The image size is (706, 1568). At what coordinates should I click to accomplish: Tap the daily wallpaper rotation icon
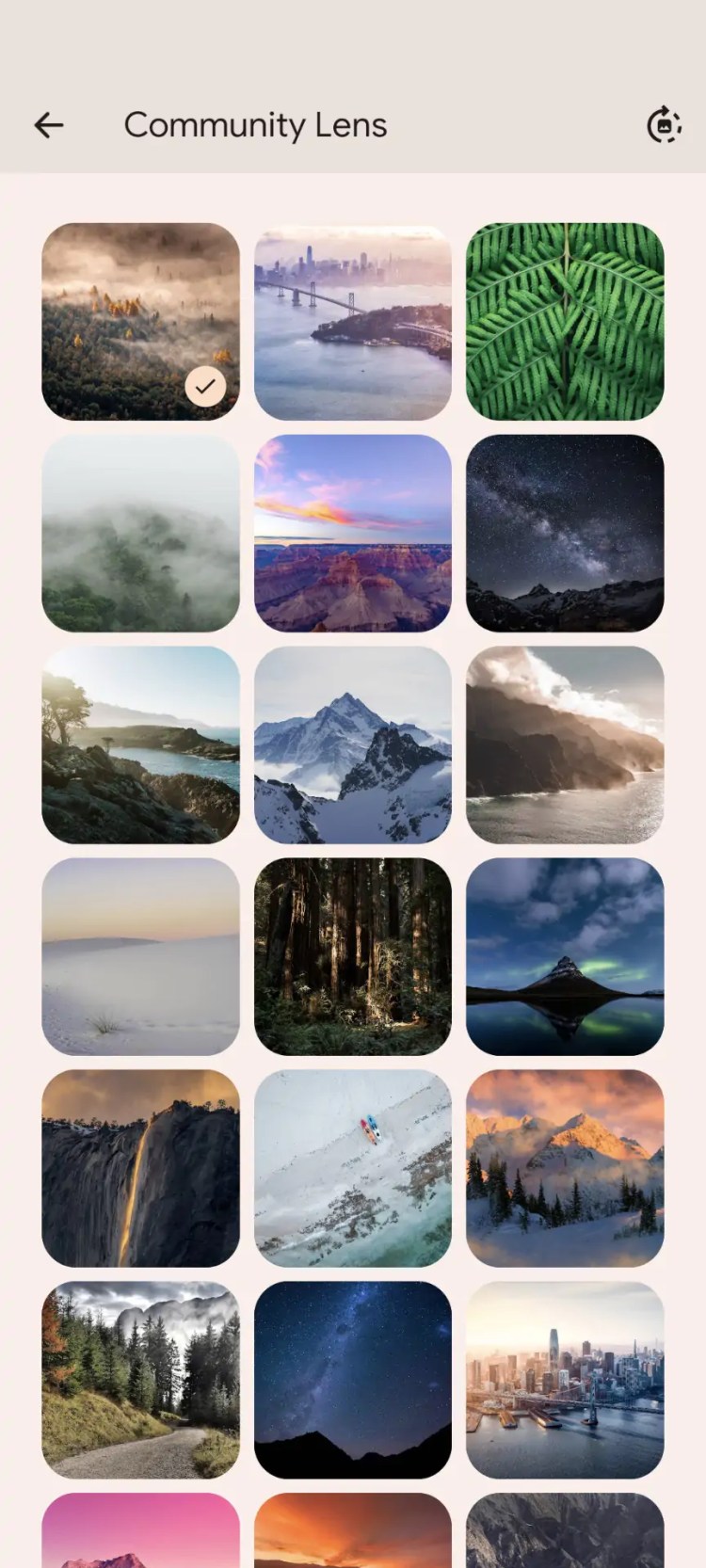664,125
